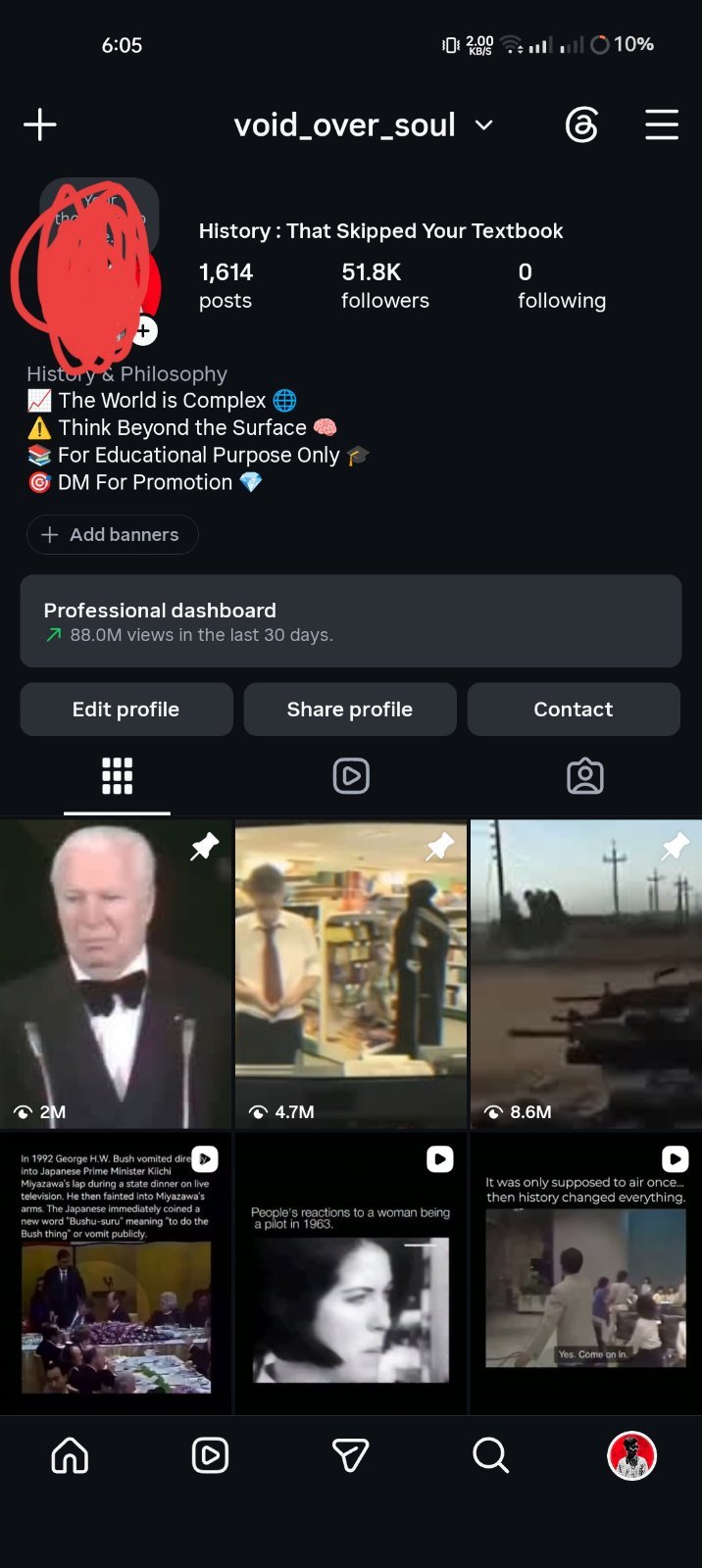
Task: Open the pinned reel with 2M views
Action: click(x=116, y=974)
